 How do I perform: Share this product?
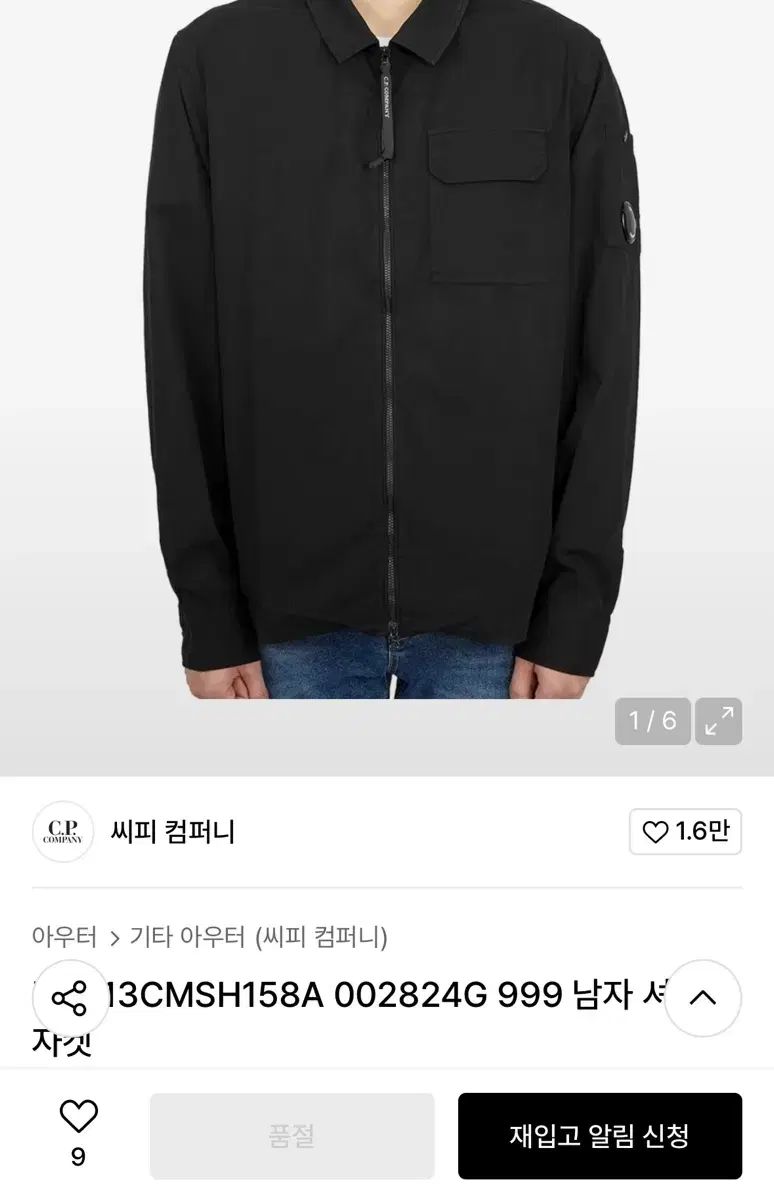click(x=70, y=997)
